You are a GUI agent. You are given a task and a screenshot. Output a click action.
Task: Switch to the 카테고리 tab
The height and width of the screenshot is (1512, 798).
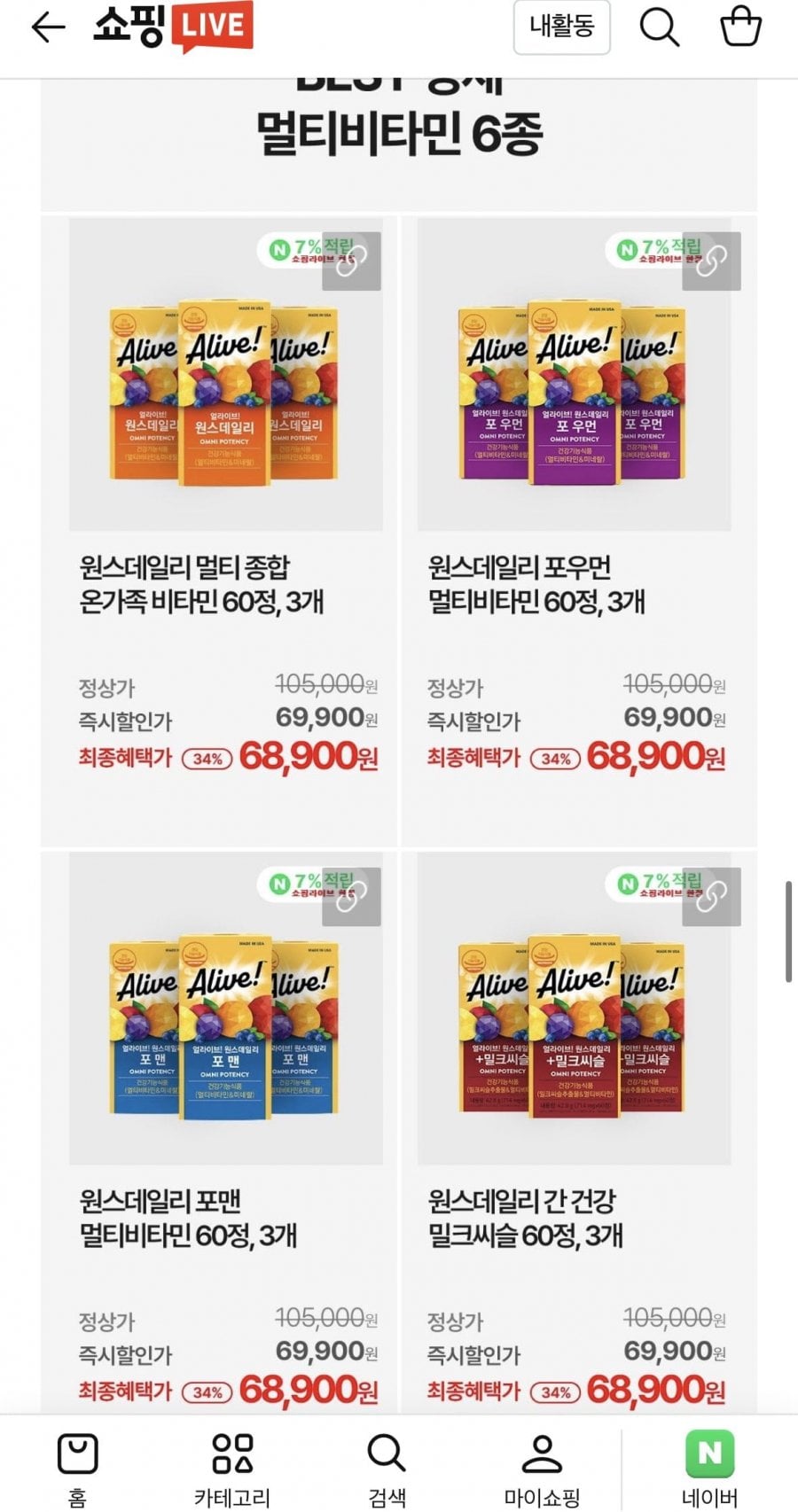point(232,1467)
